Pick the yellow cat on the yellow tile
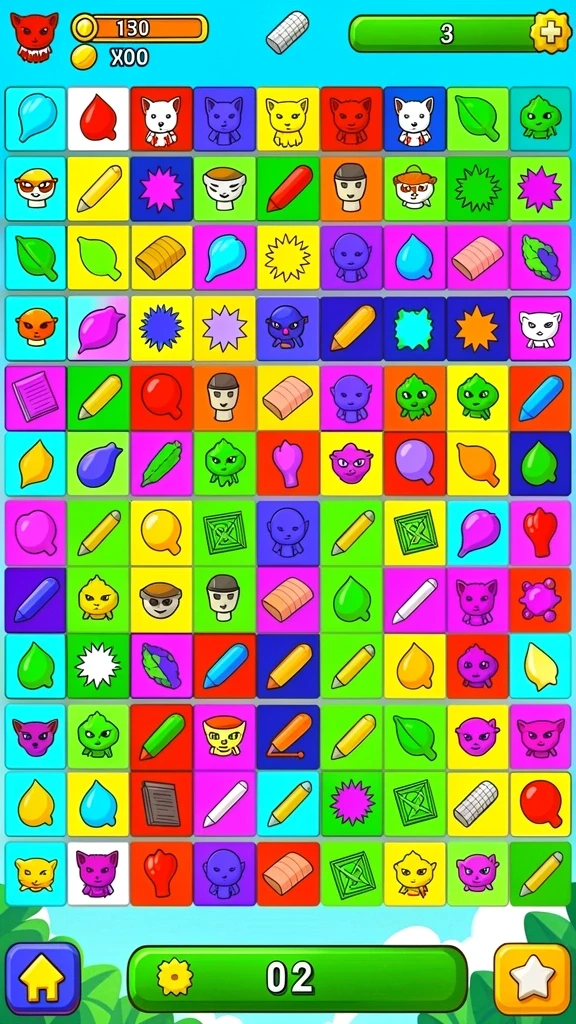This screenshot has width=576, height=1024. (287, 119)
